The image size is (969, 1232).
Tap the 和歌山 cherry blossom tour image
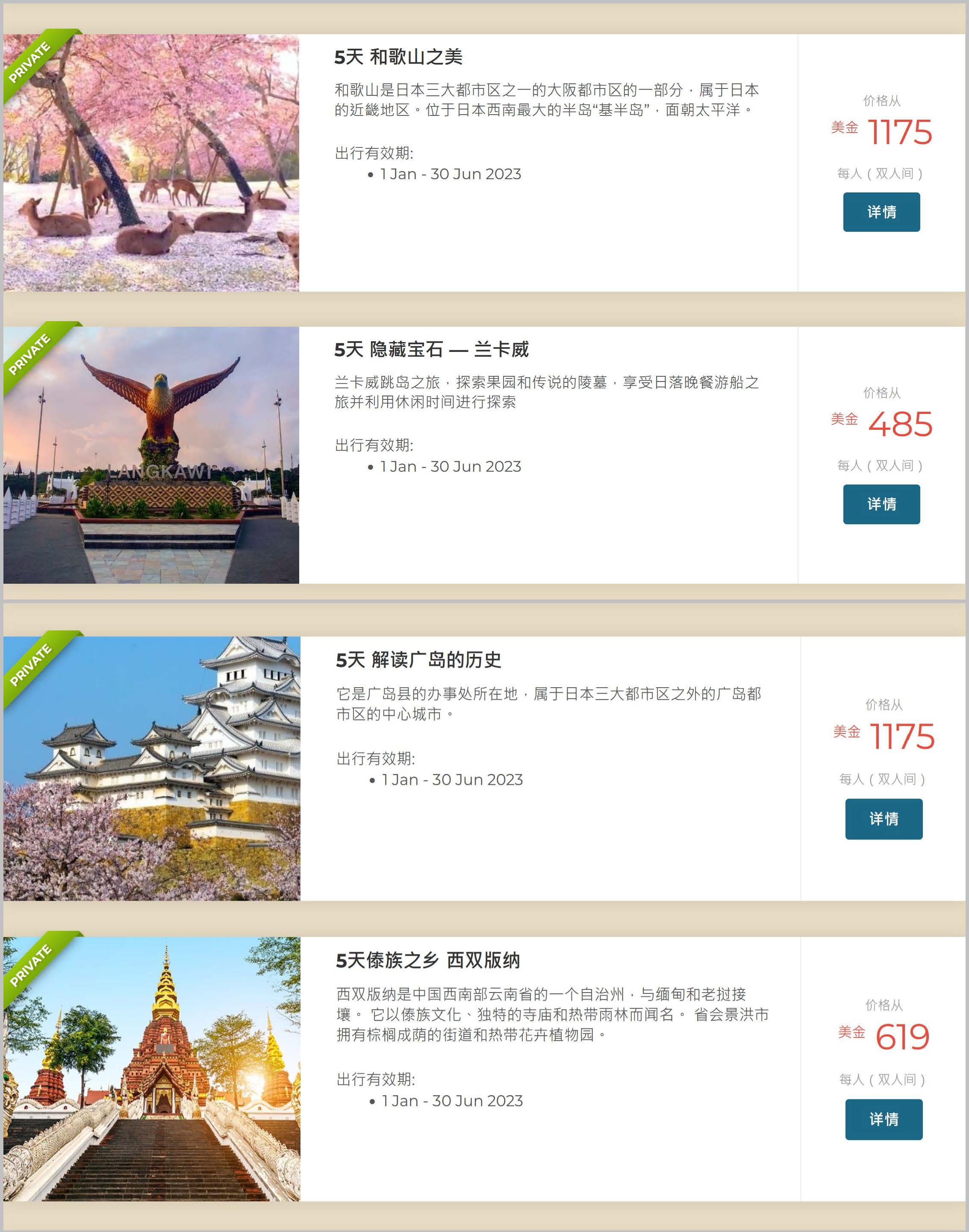click(x=151, y=163)
